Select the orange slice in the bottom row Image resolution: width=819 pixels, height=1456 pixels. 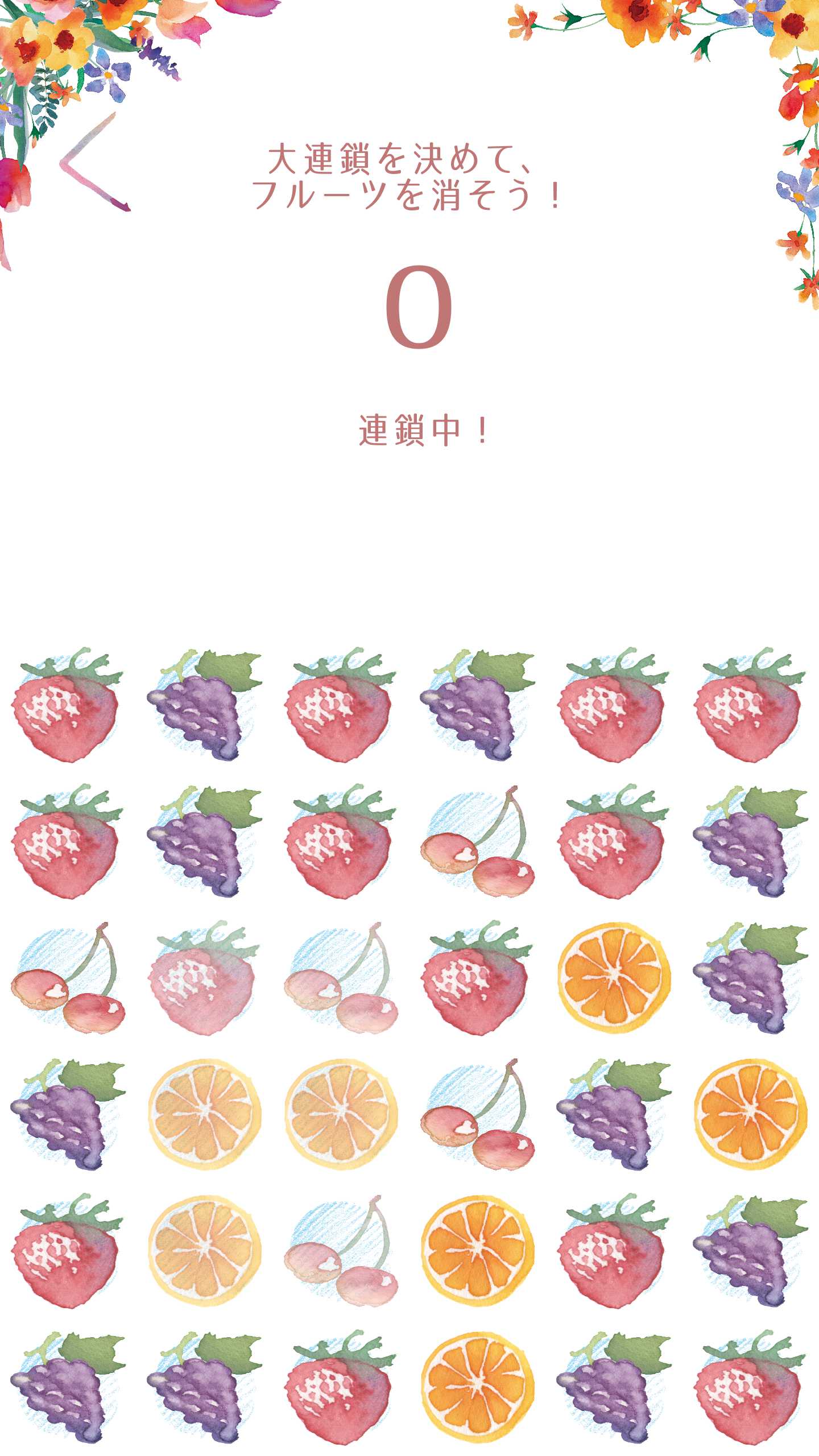point(478,1388)
